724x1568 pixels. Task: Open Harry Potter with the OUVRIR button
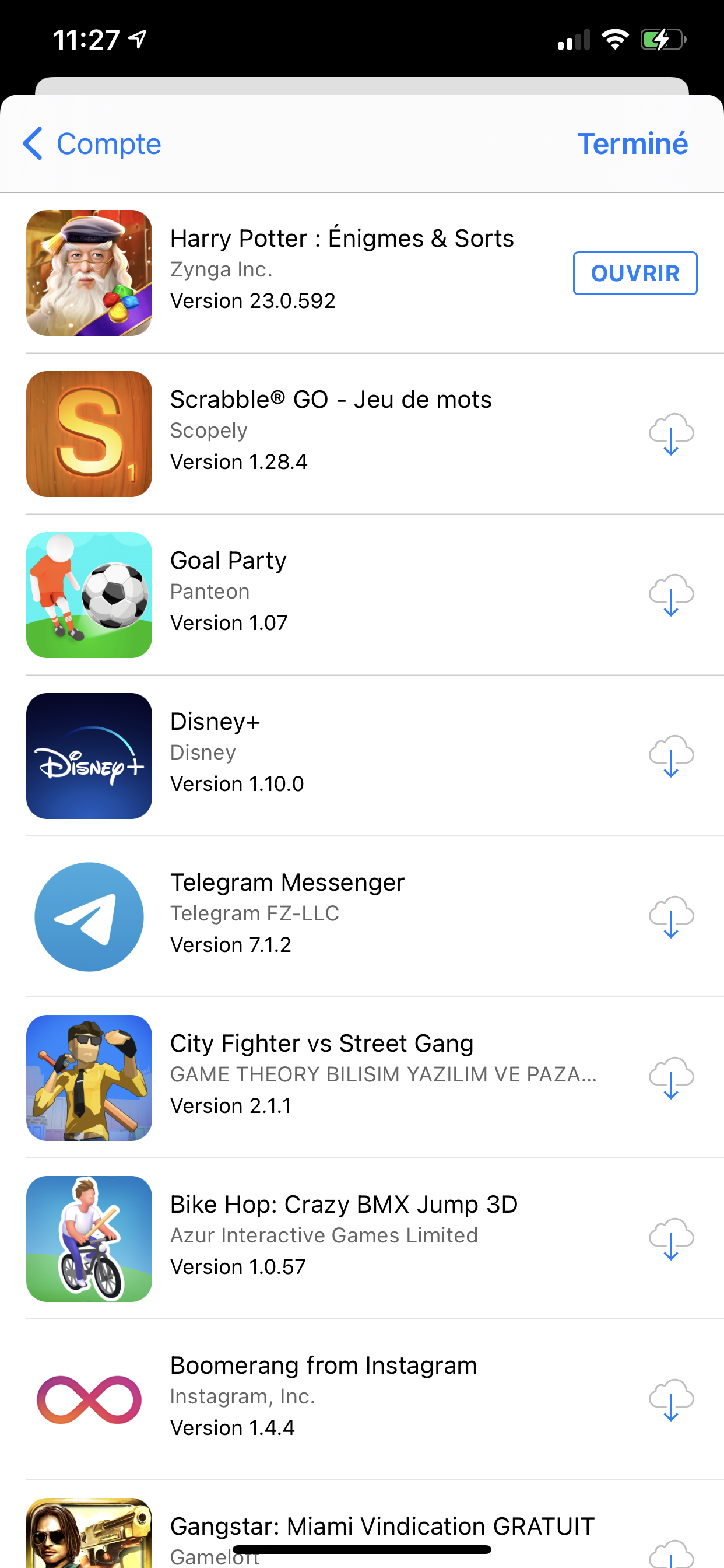(635, 274)
